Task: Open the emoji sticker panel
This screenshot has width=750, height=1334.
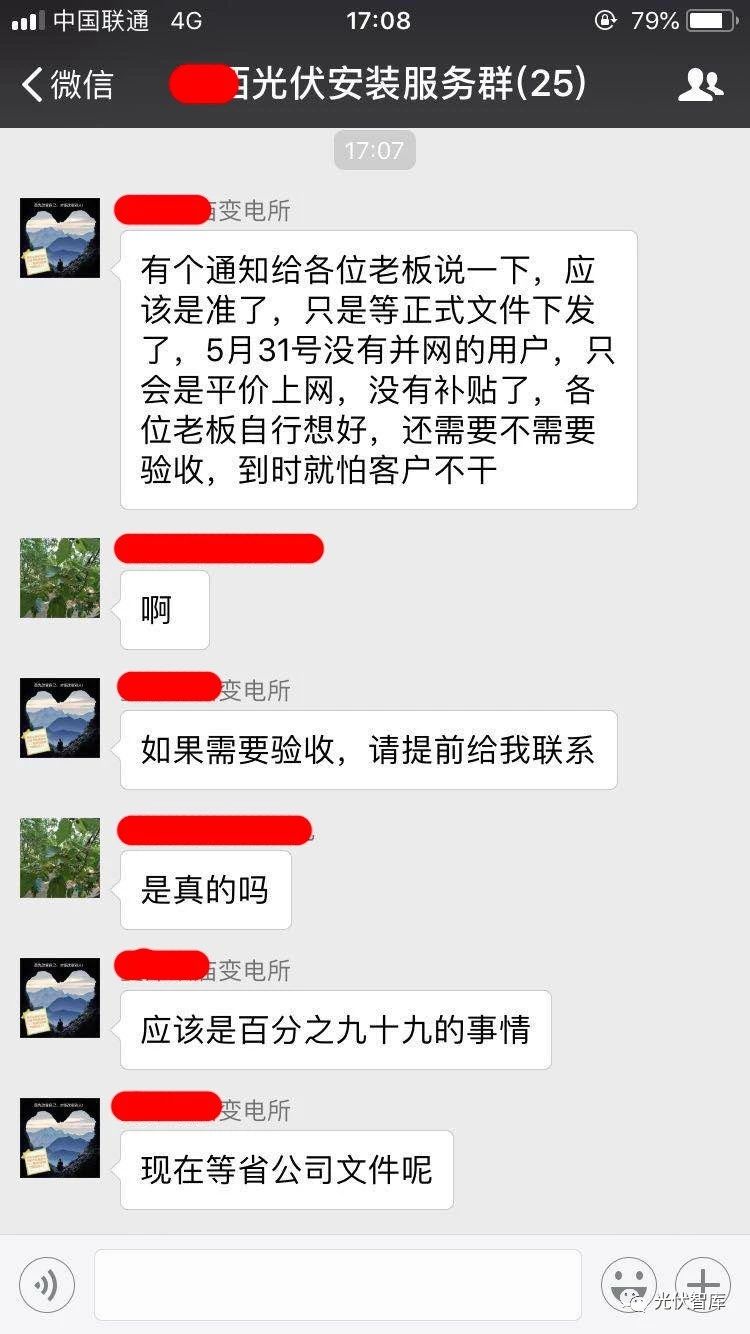Action: point(628,1284)
